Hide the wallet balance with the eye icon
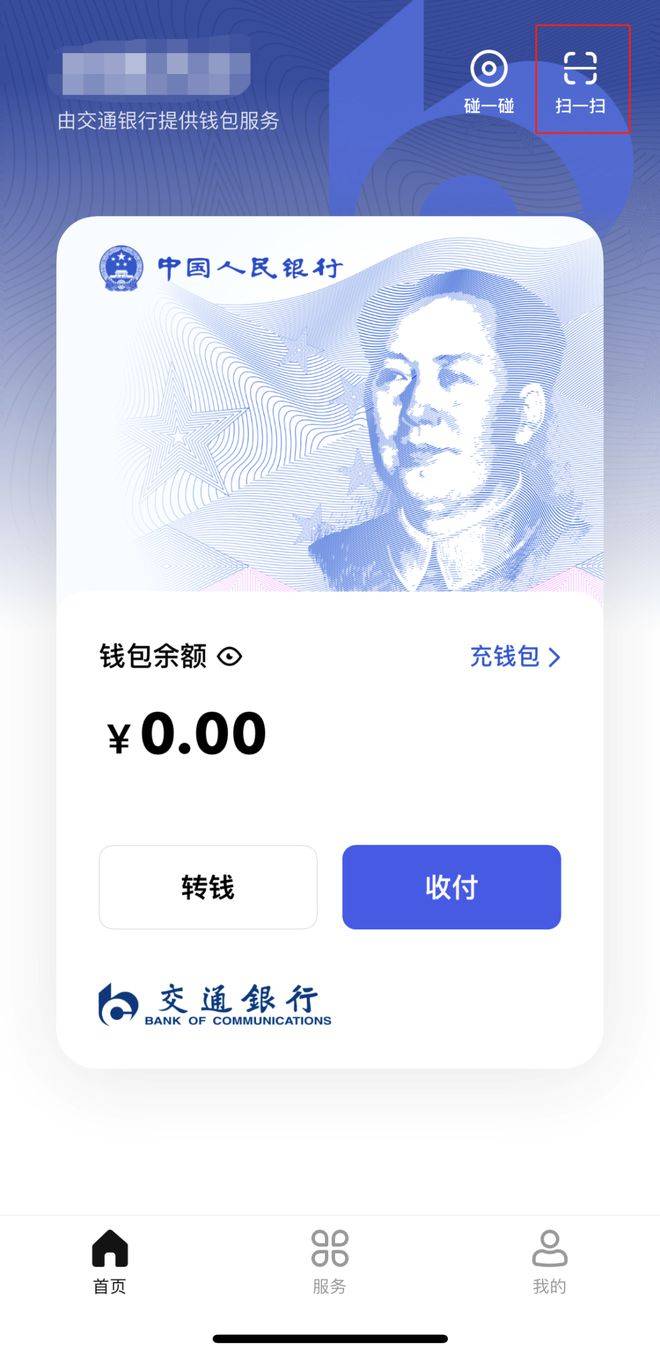 click(230, 657)
